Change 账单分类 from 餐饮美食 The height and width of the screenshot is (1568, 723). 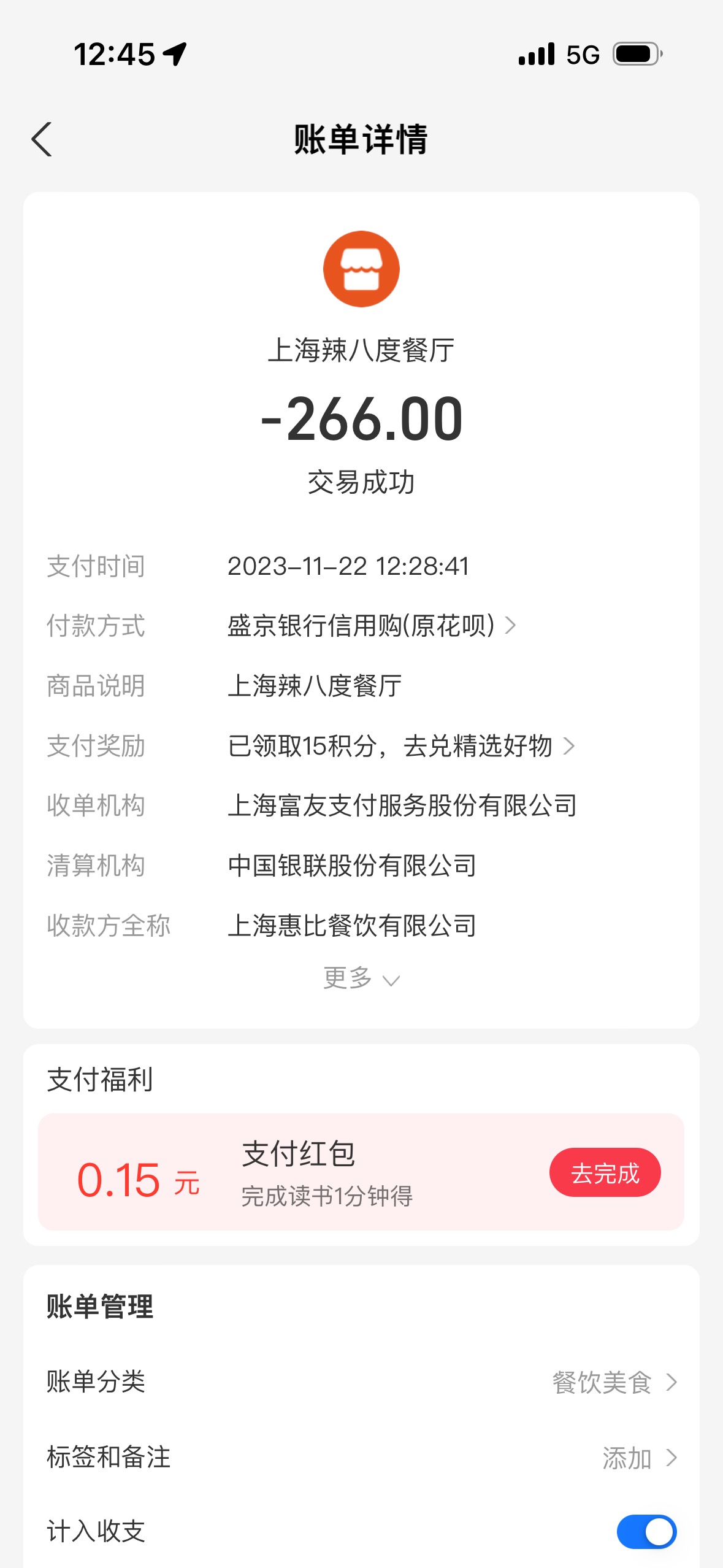(x=361, y=1382)
